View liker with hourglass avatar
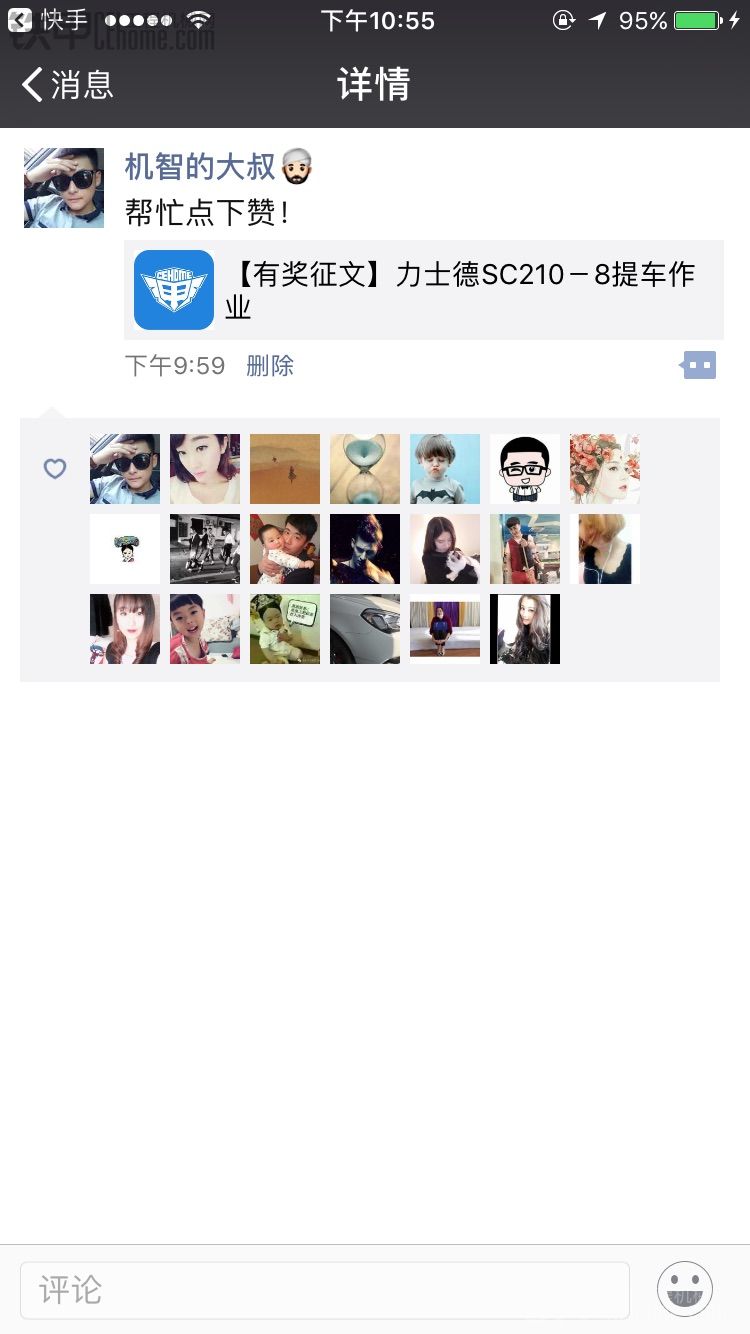This screenshot has height=1334, width=750. point(365,469)
